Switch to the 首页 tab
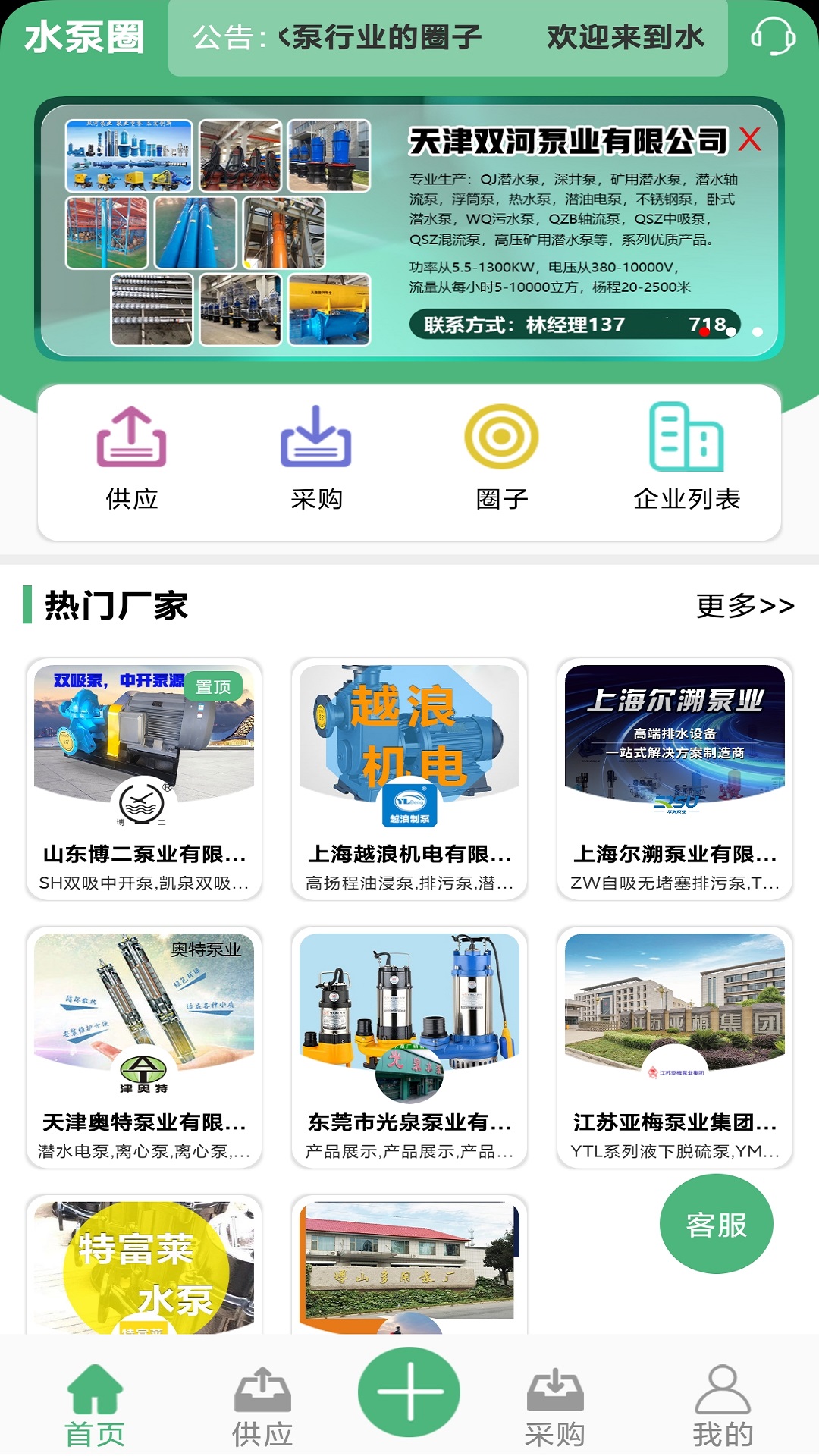 95,1405
